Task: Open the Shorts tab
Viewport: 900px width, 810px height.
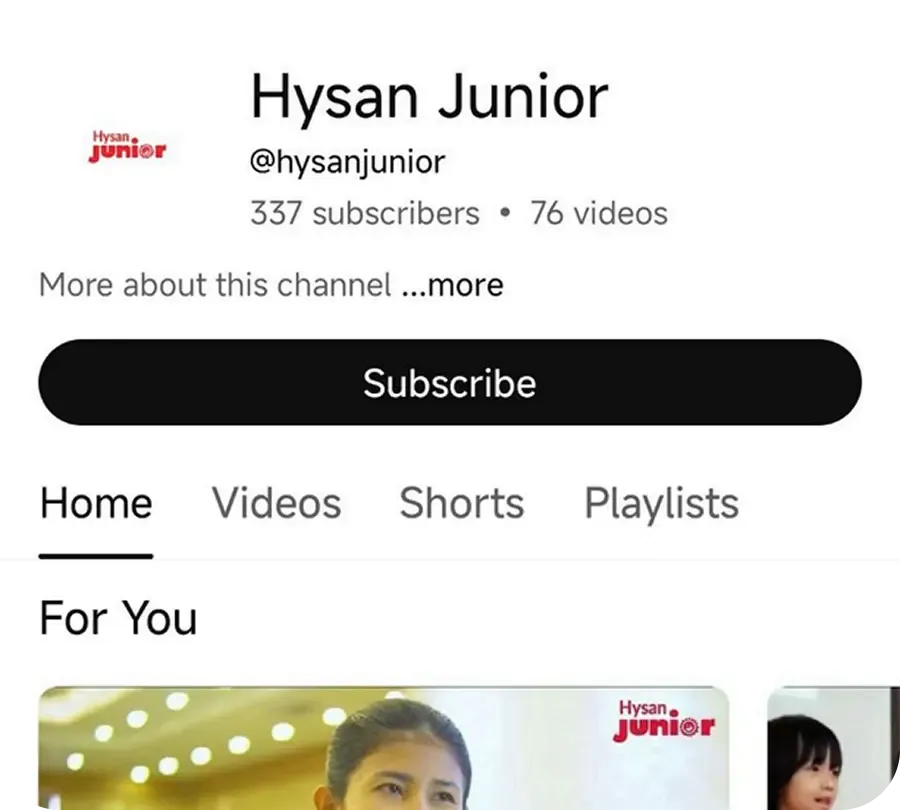Action: point(461,503)
